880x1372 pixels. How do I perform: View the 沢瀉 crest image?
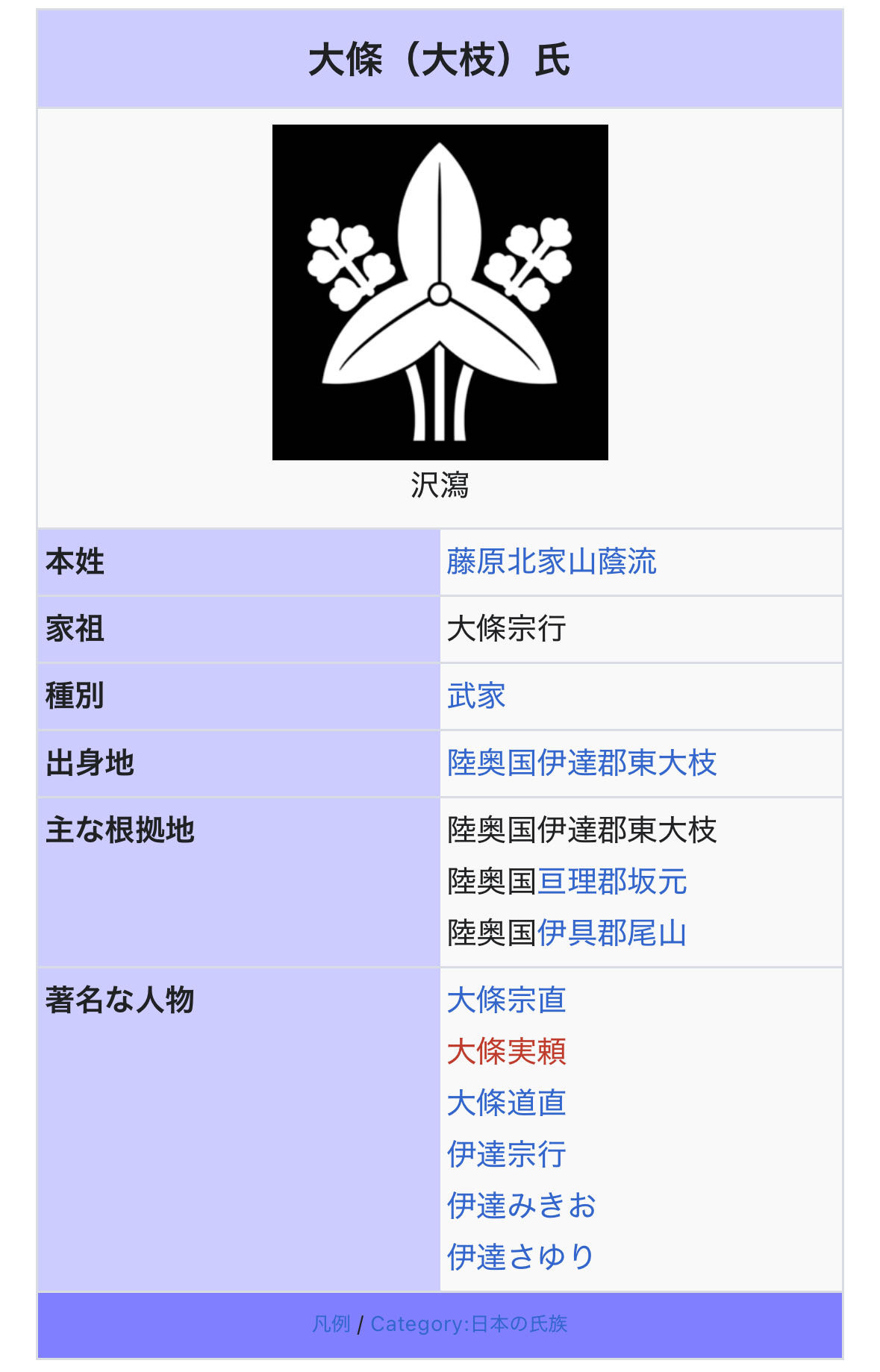coord(440,292)
